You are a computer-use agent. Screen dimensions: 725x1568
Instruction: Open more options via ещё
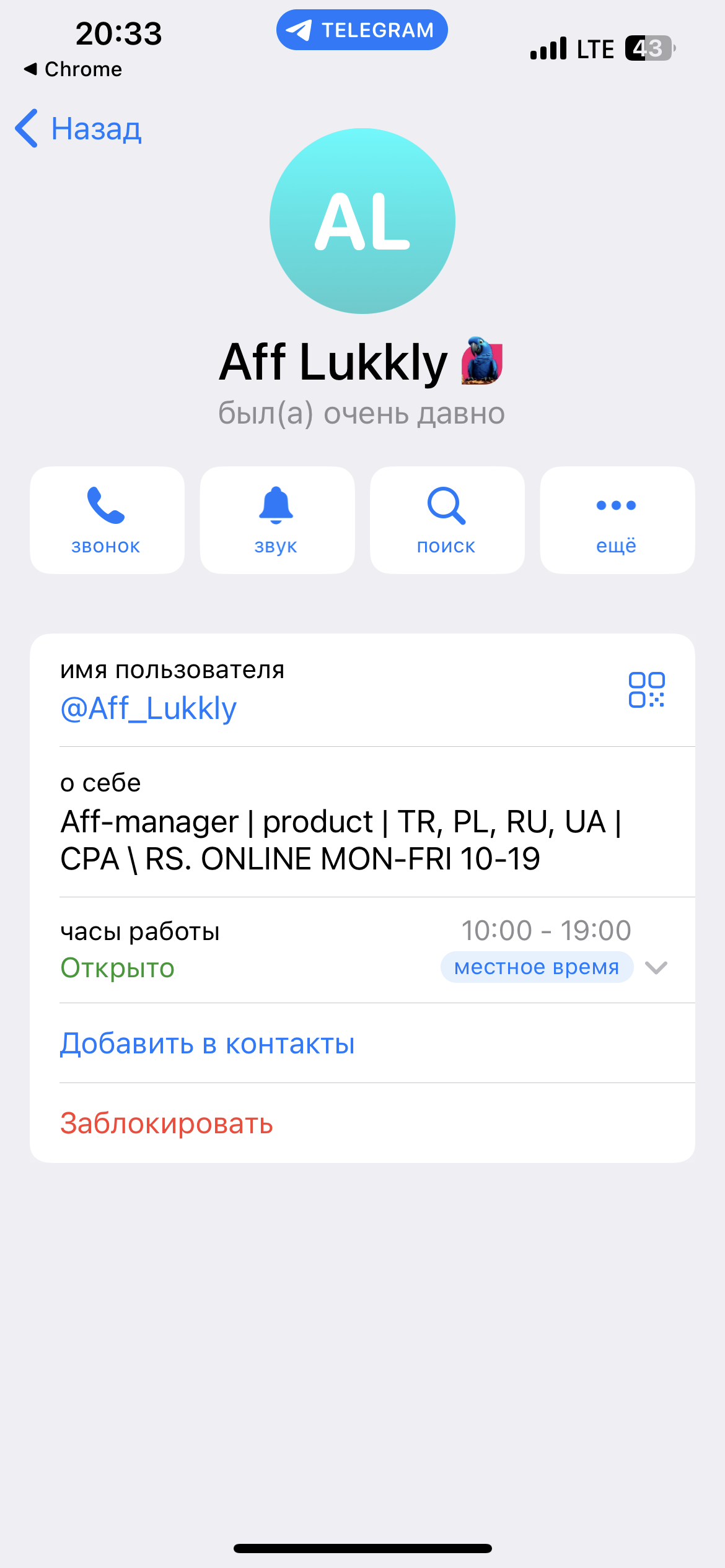click(617, 520)
